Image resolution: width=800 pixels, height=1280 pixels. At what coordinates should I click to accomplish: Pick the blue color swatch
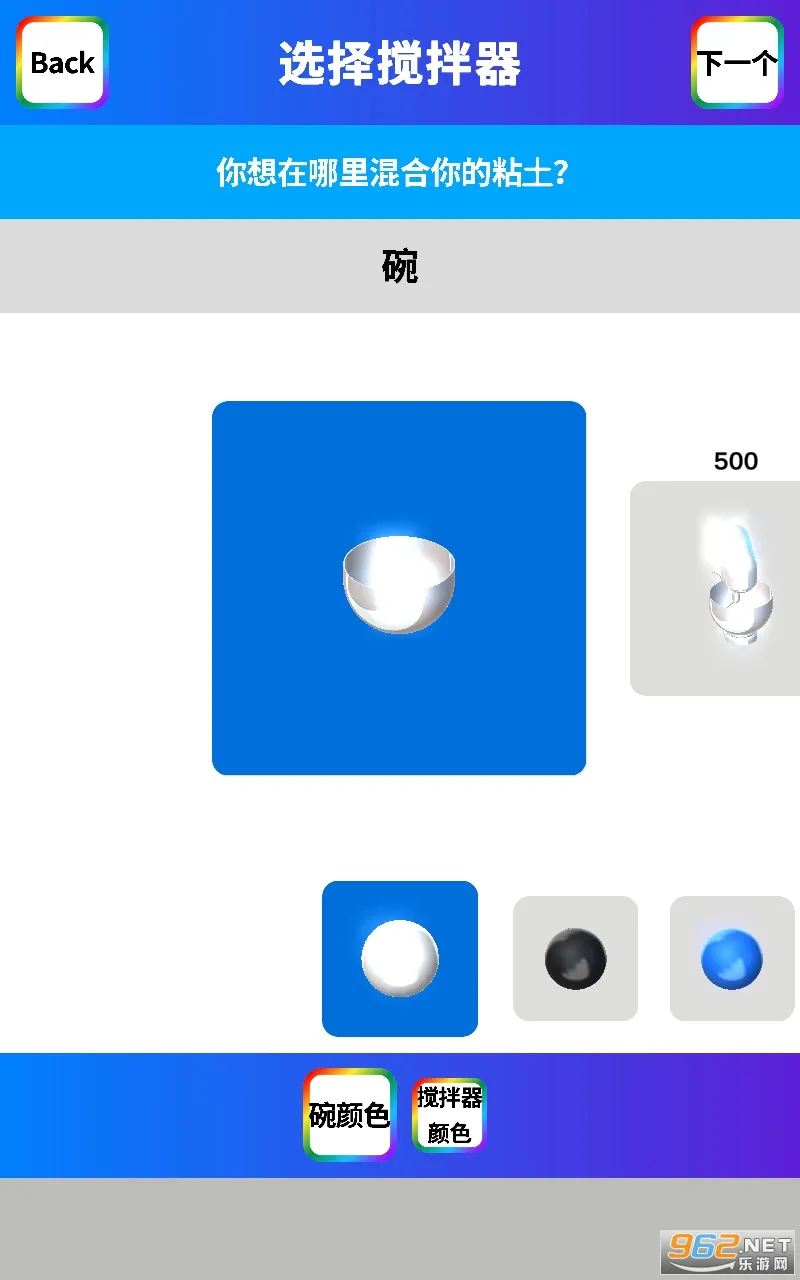coord(732,958)
